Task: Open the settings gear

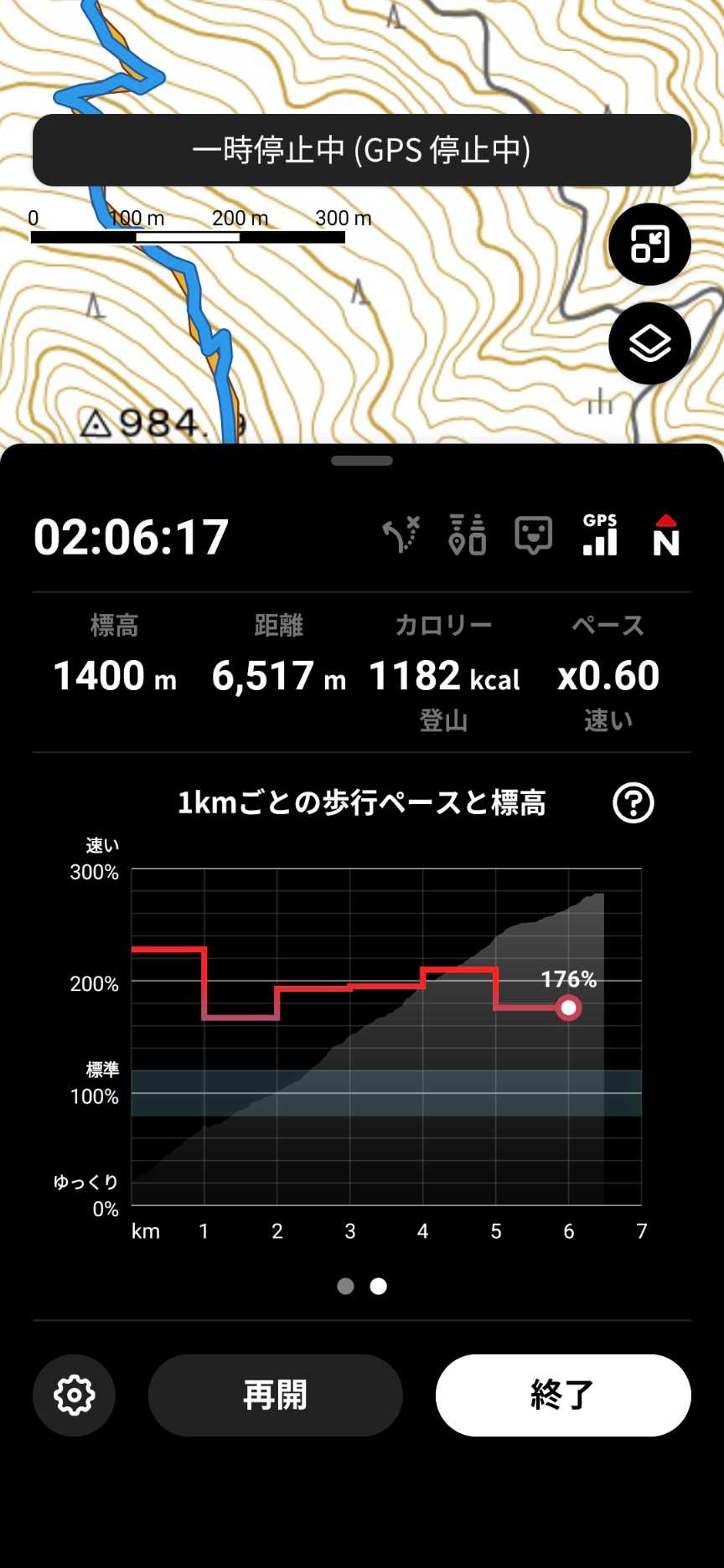Action: click(x=74, y=1395)
